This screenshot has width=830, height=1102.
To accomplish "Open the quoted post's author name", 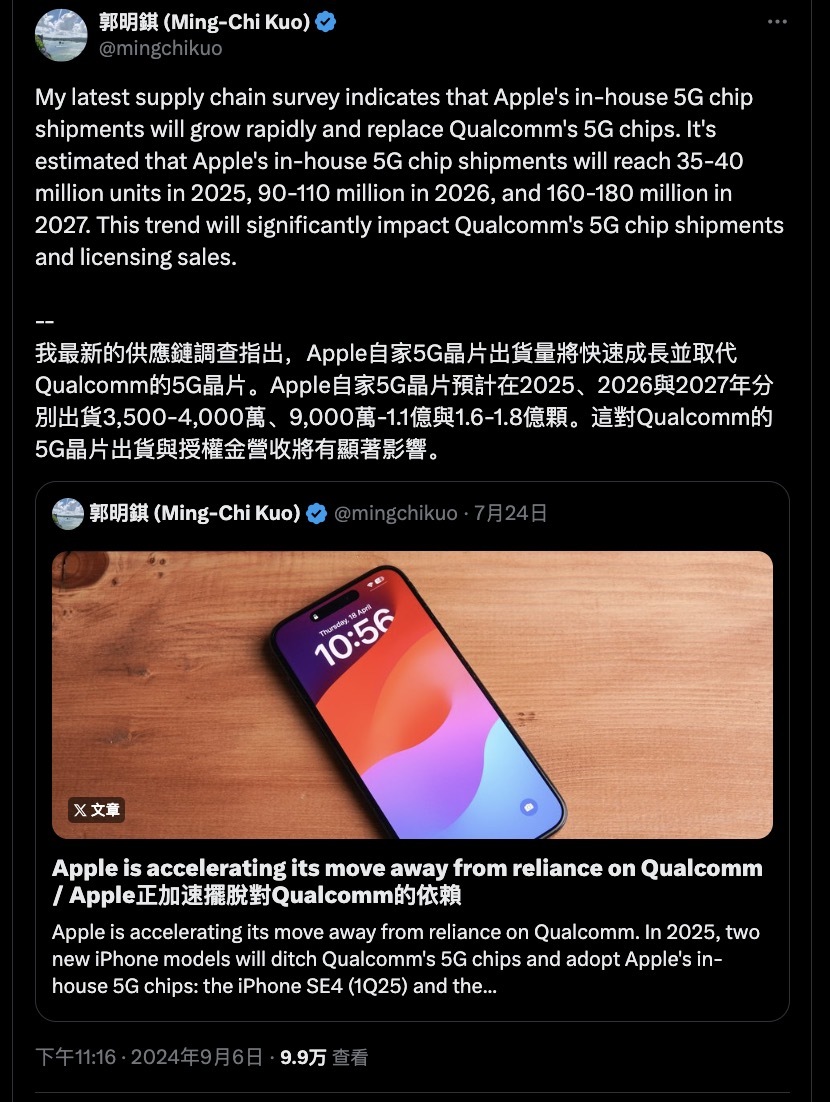I will [195, 513].
